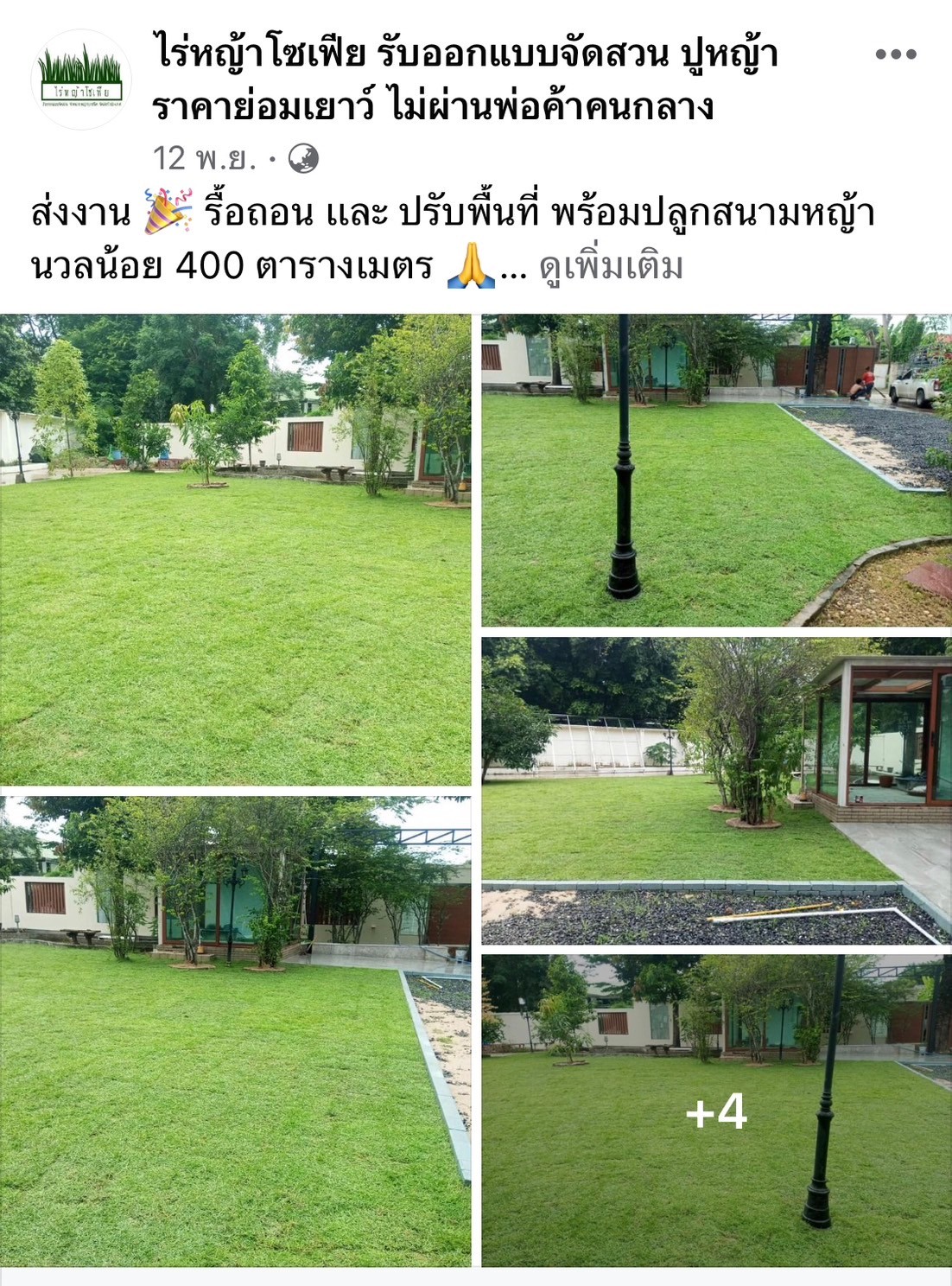The height and width of the screenshot is (1286, 952).
Task: View the +4 more photos tile
Action: pos(716,1111)
